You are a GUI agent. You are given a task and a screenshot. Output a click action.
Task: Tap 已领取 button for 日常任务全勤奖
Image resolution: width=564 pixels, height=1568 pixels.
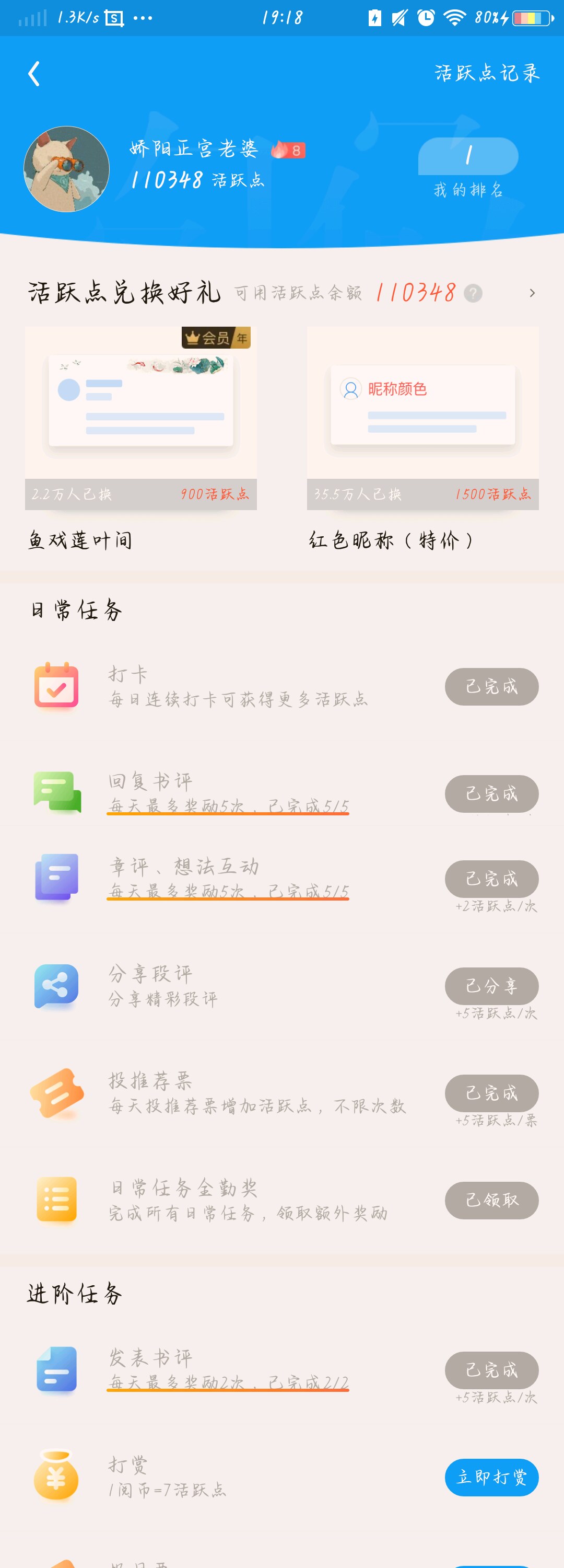pos(491,1200)
